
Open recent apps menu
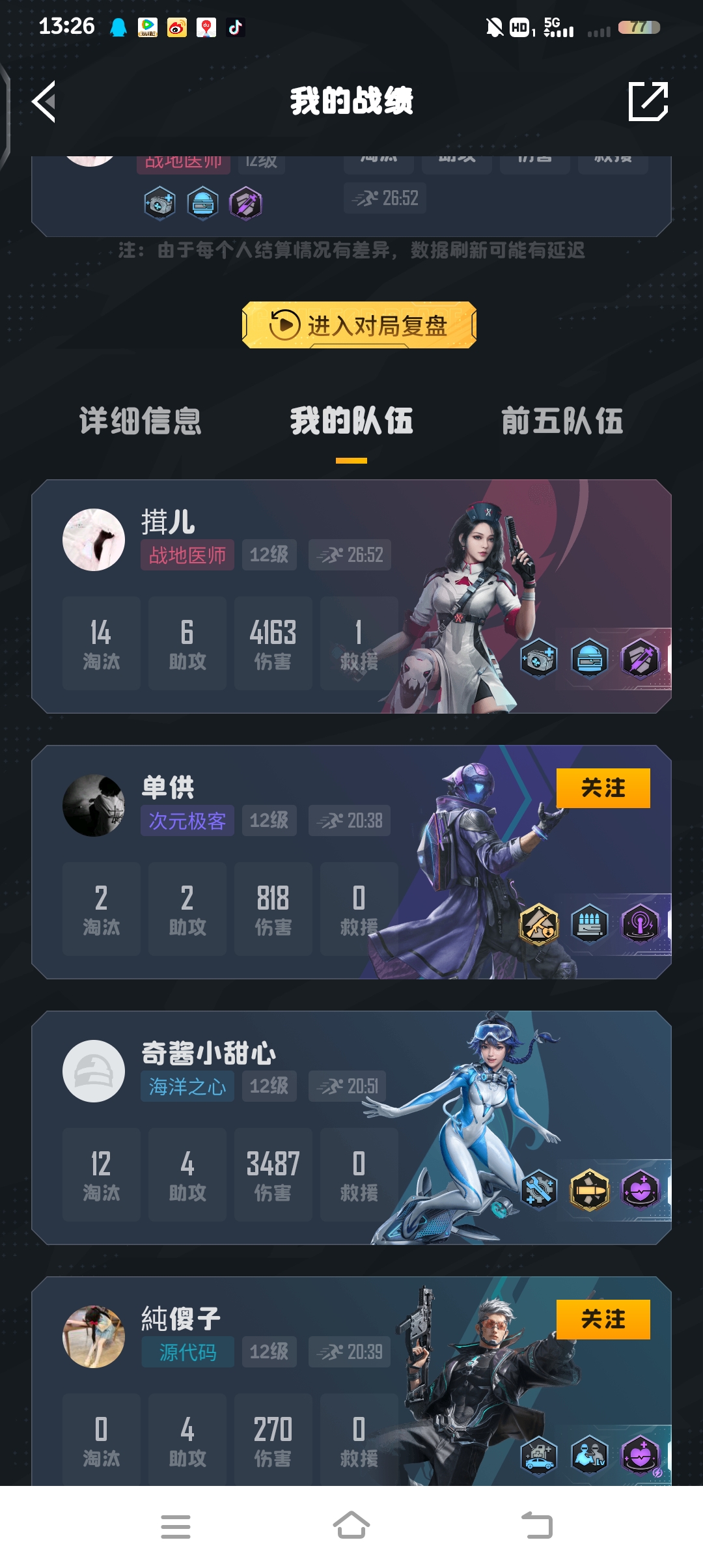pyautogui.click(x=176, y=1526)
